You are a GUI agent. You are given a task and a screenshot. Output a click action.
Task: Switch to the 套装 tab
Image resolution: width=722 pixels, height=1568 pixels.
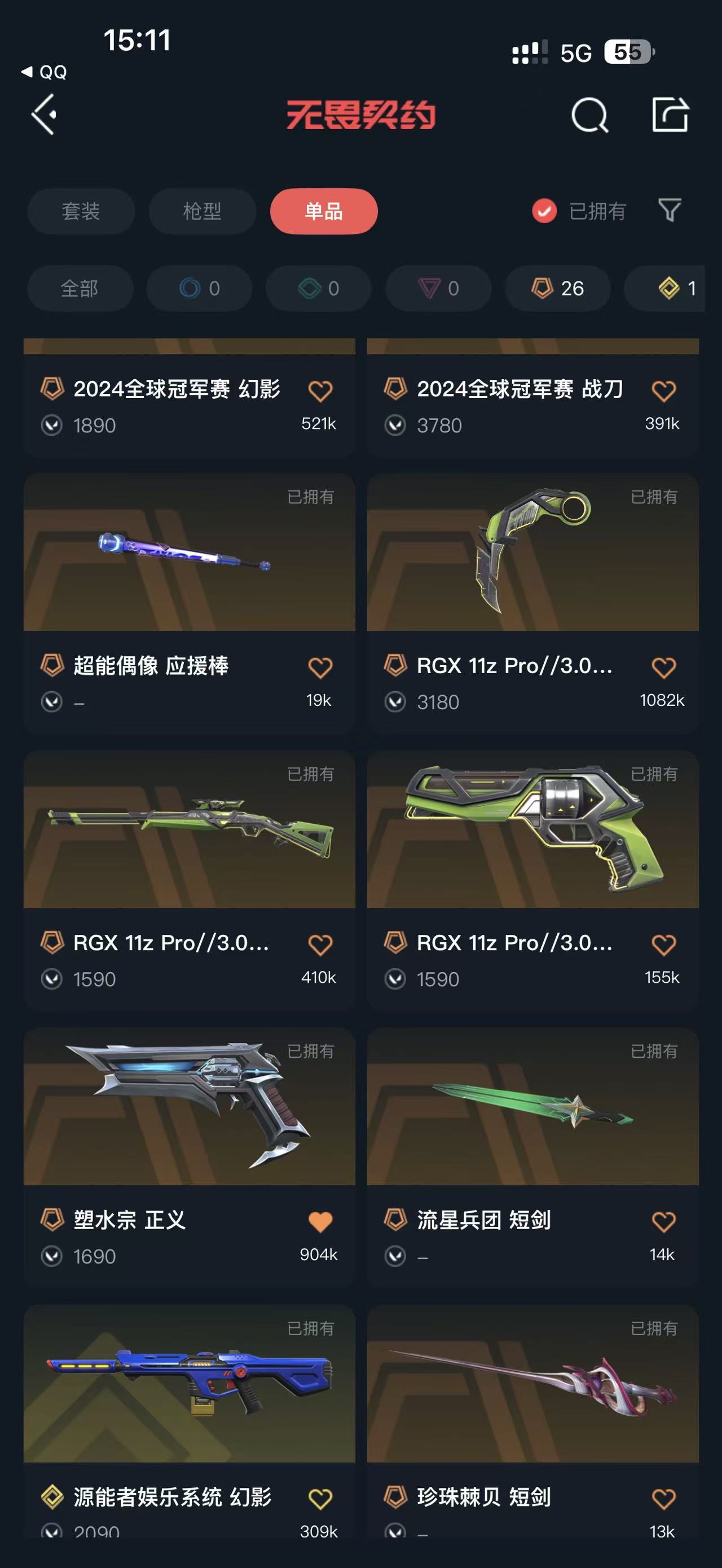tap(81, 211)
